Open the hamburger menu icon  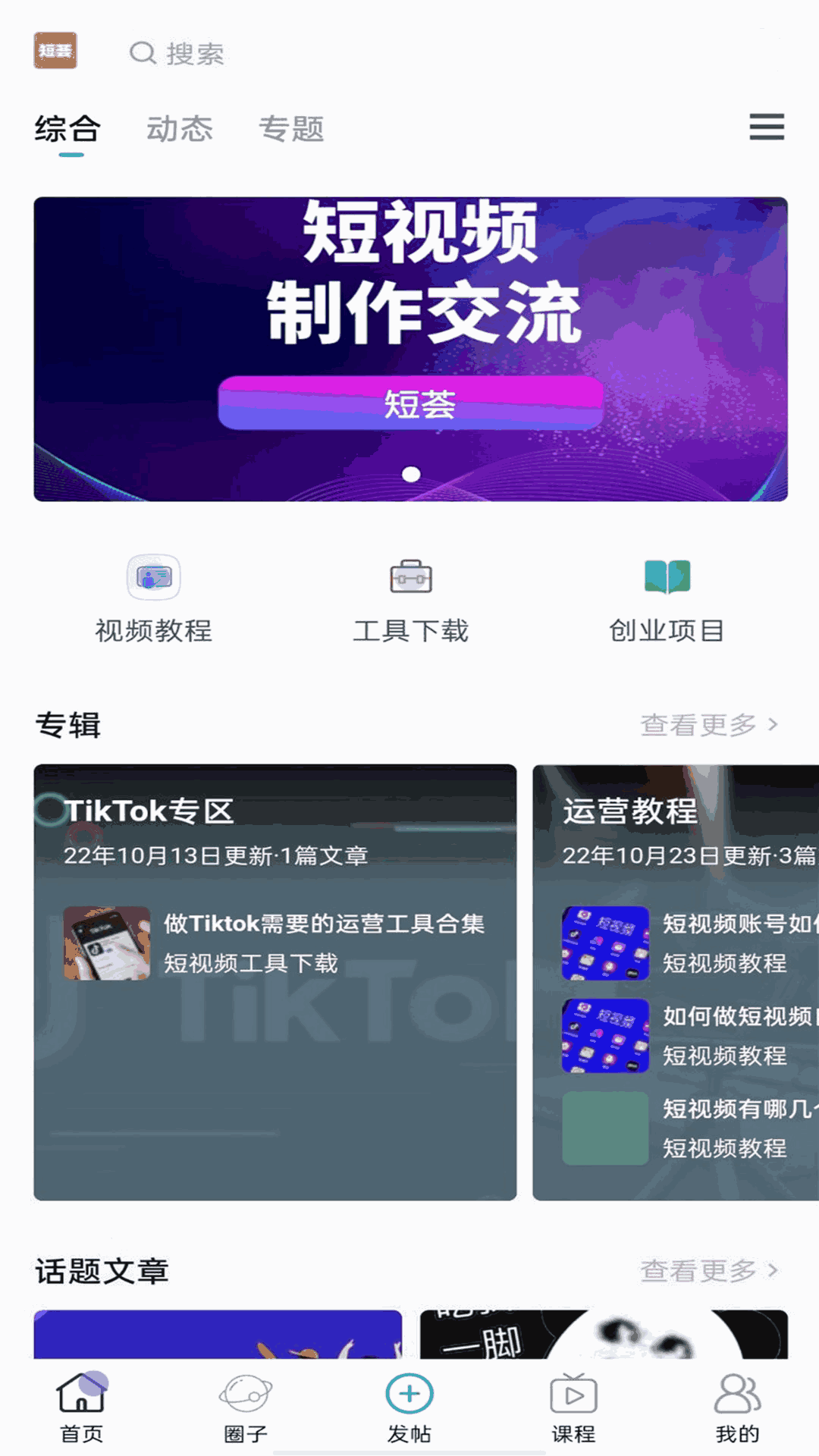[x=767, y=127]
